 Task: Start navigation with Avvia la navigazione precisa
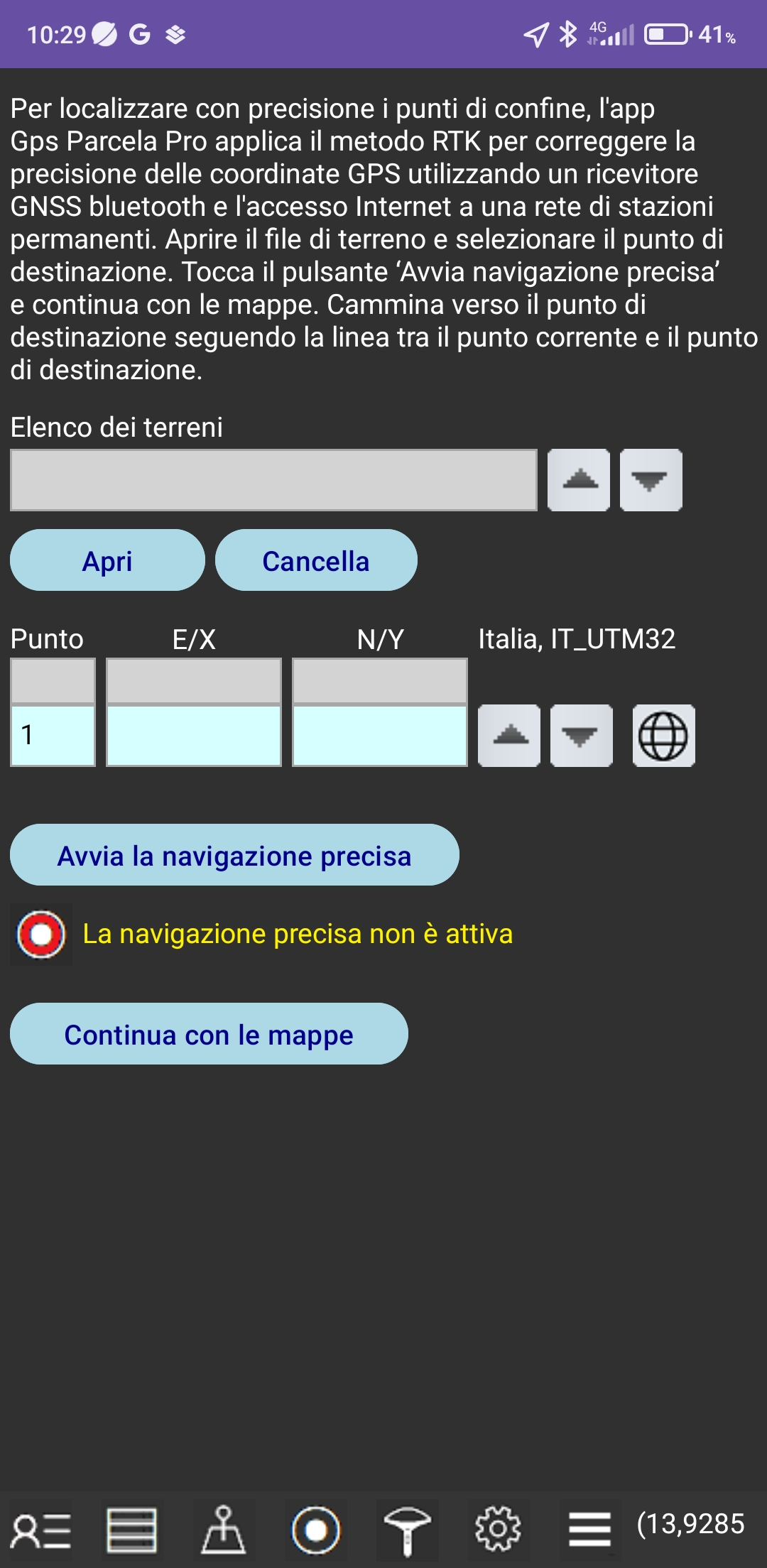[234, 855]
